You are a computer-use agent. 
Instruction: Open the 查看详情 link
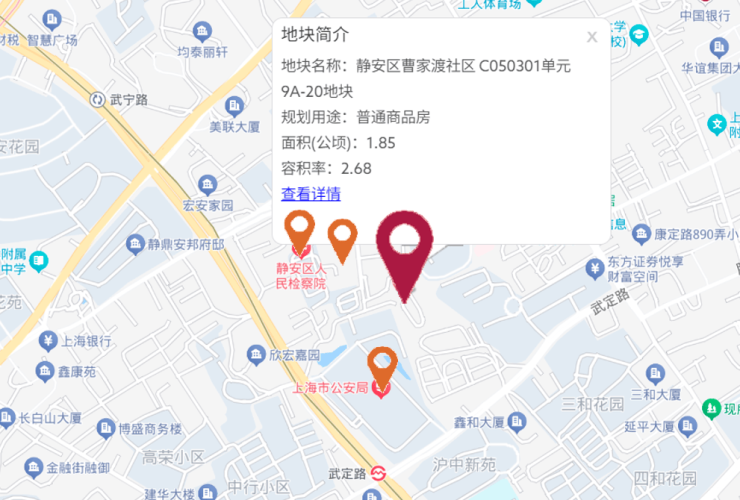[311, 194]
